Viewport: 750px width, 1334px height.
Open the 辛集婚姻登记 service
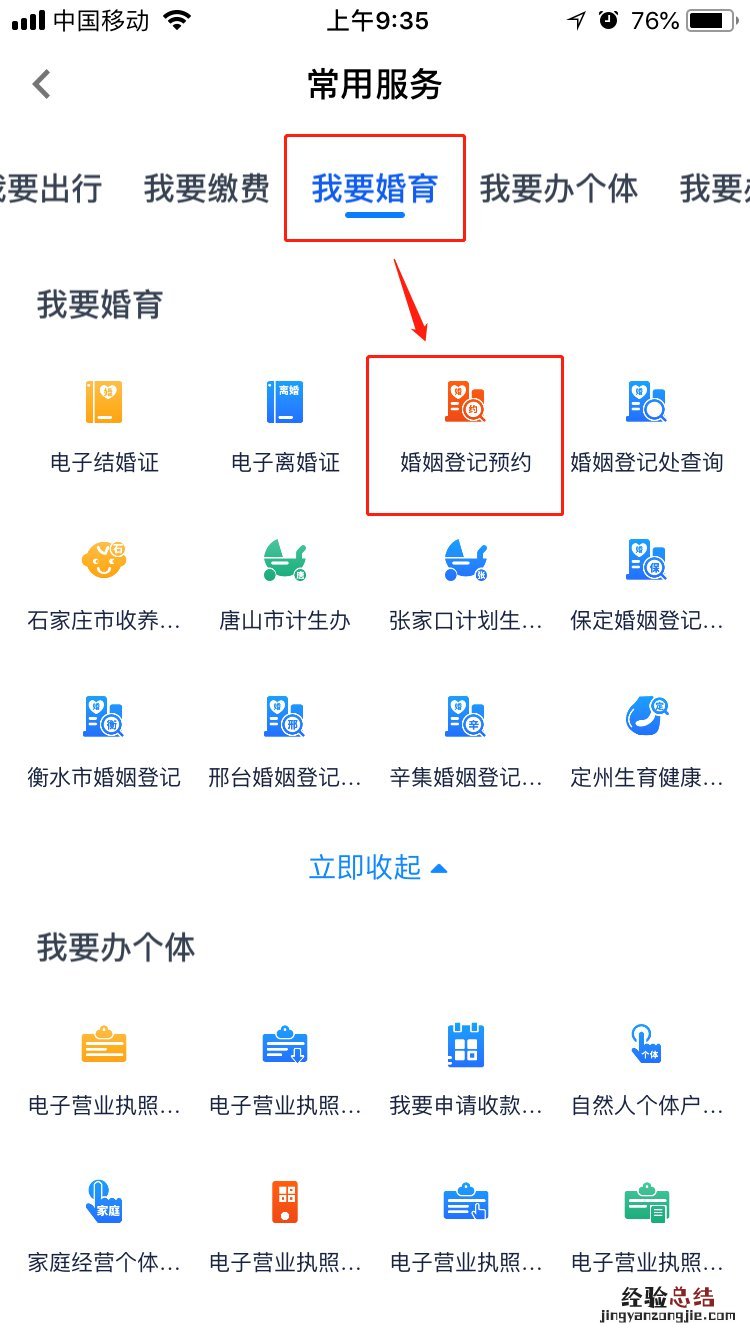(465, 741)
